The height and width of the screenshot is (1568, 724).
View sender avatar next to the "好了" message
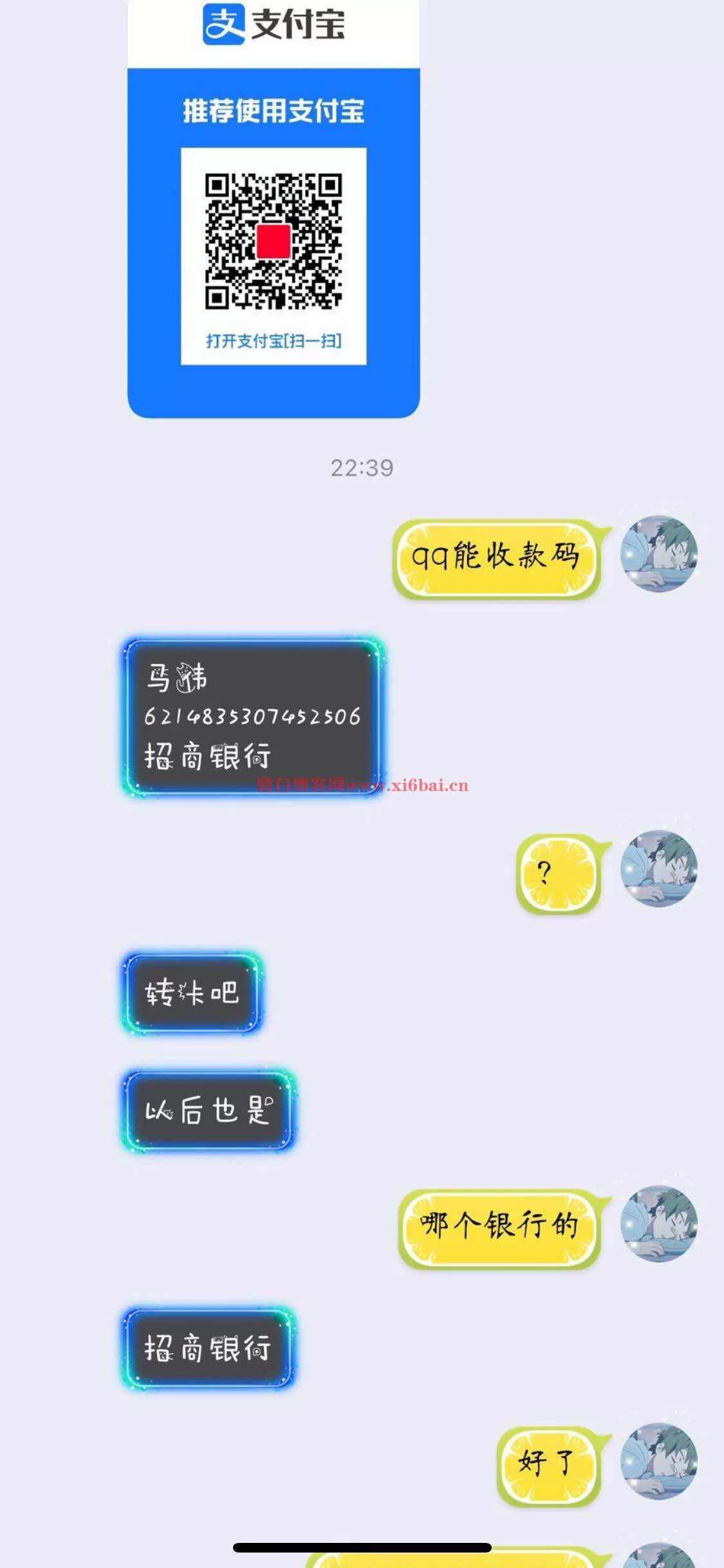click(x=659, y=1461)
